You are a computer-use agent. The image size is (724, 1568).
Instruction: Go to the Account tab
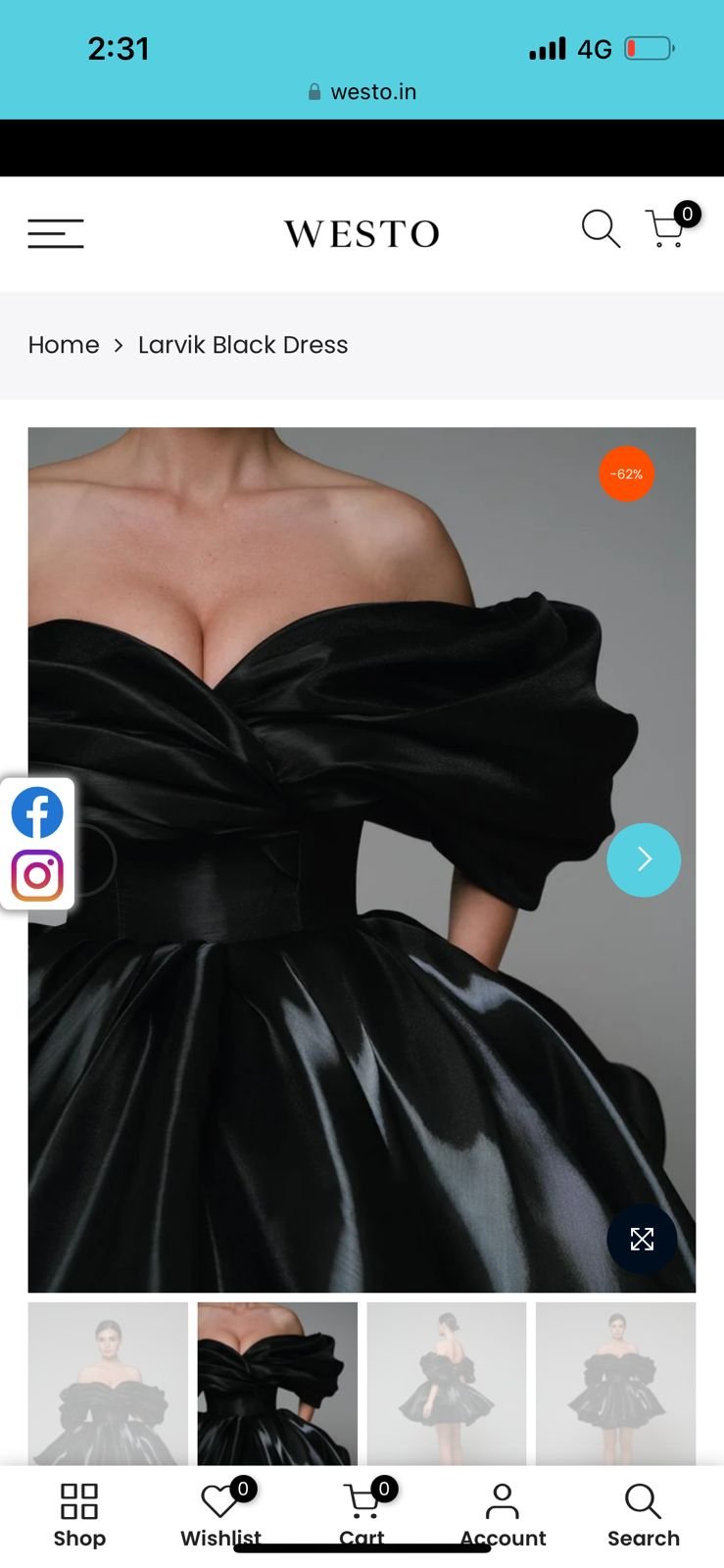click(503, 1514)
